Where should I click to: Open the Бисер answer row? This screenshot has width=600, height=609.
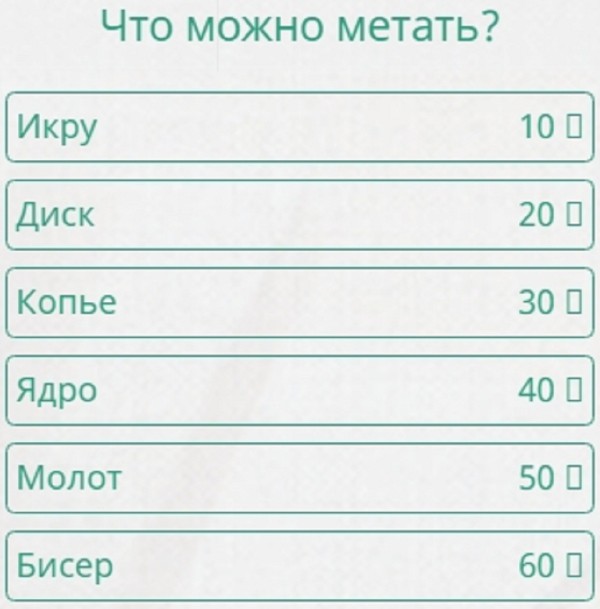click(x=300, y=566)
